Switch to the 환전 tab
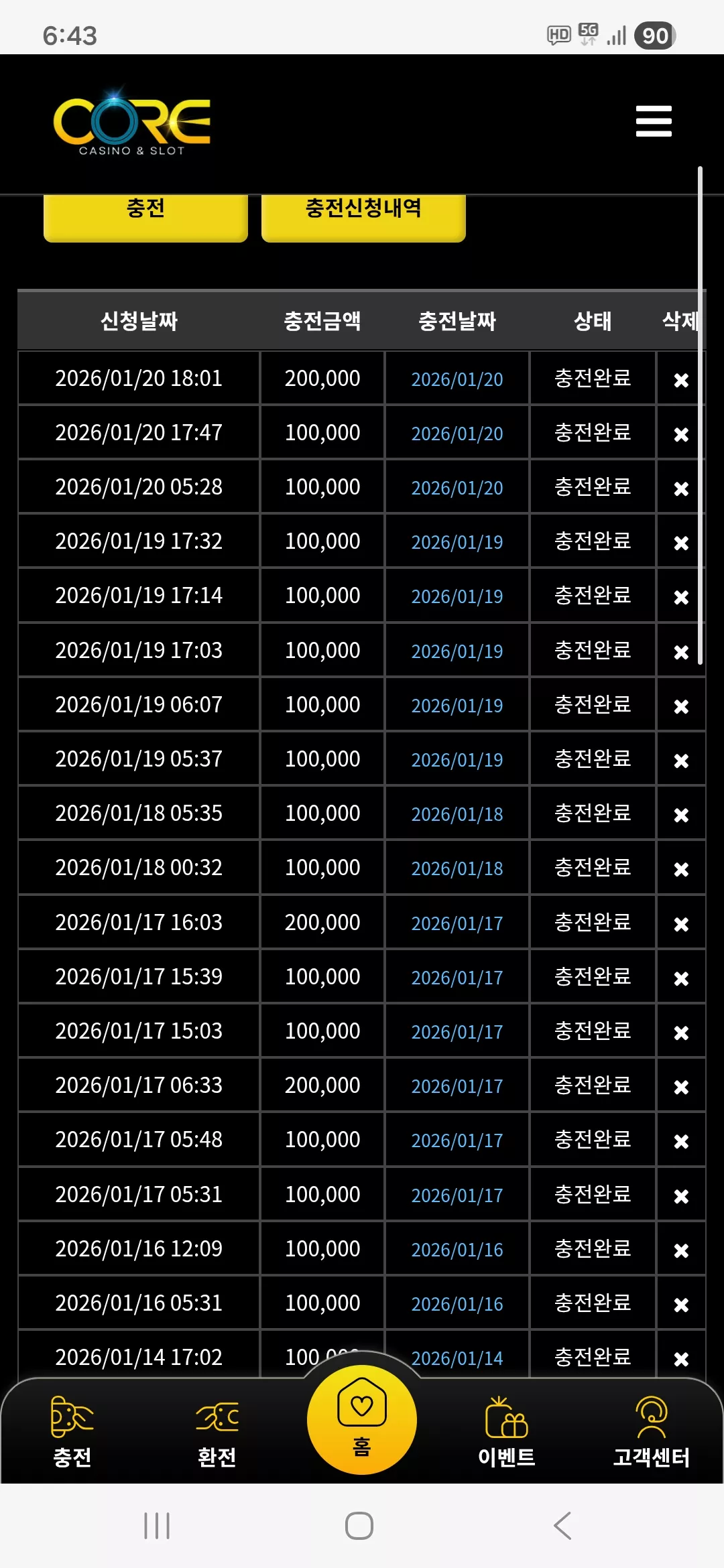Viewport: 724px width, 1568px height. [217, 1431]
